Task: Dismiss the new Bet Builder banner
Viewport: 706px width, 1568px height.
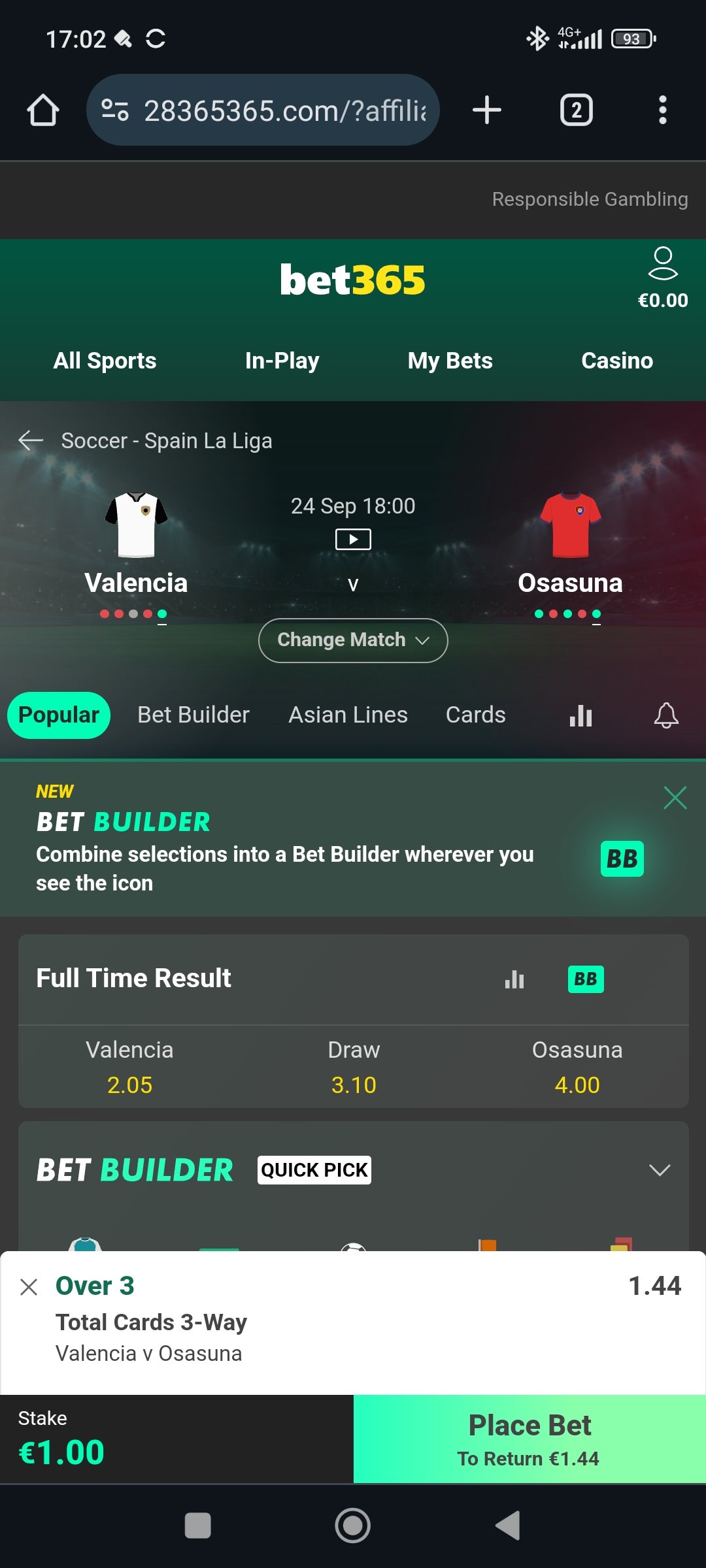Action: (x=675, y=798)
